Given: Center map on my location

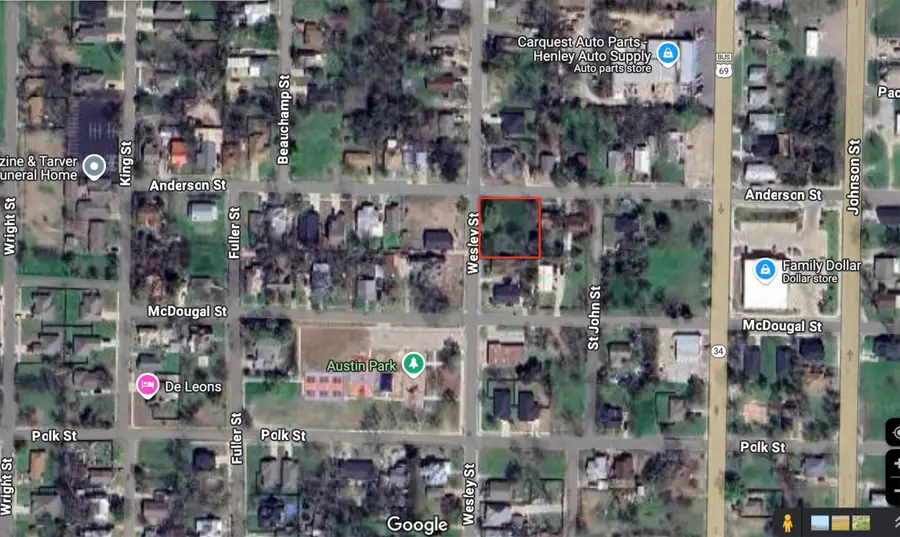Looking at the screenshot, I should pyautogui.click(x=895, y=432).
